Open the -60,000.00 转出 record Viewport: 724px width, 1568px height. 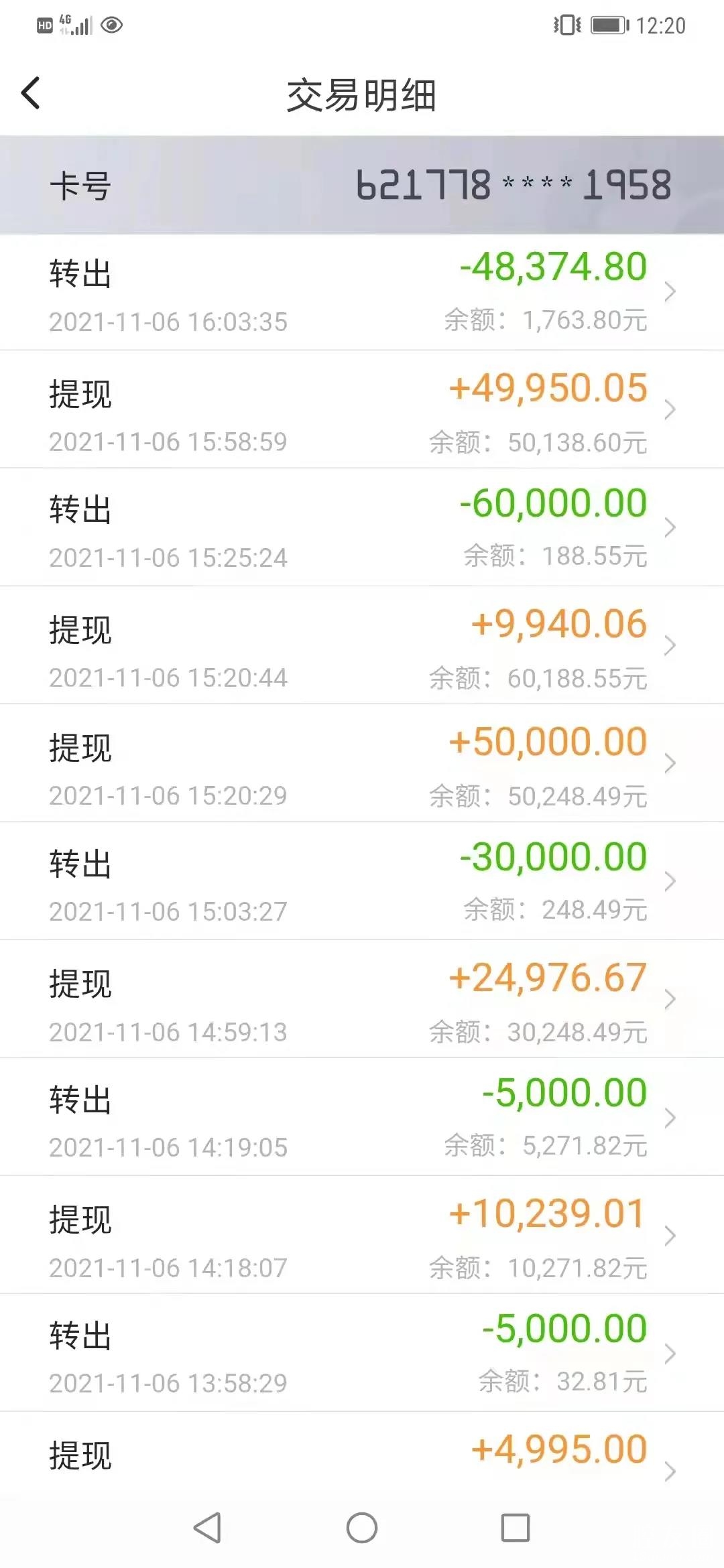362,528
